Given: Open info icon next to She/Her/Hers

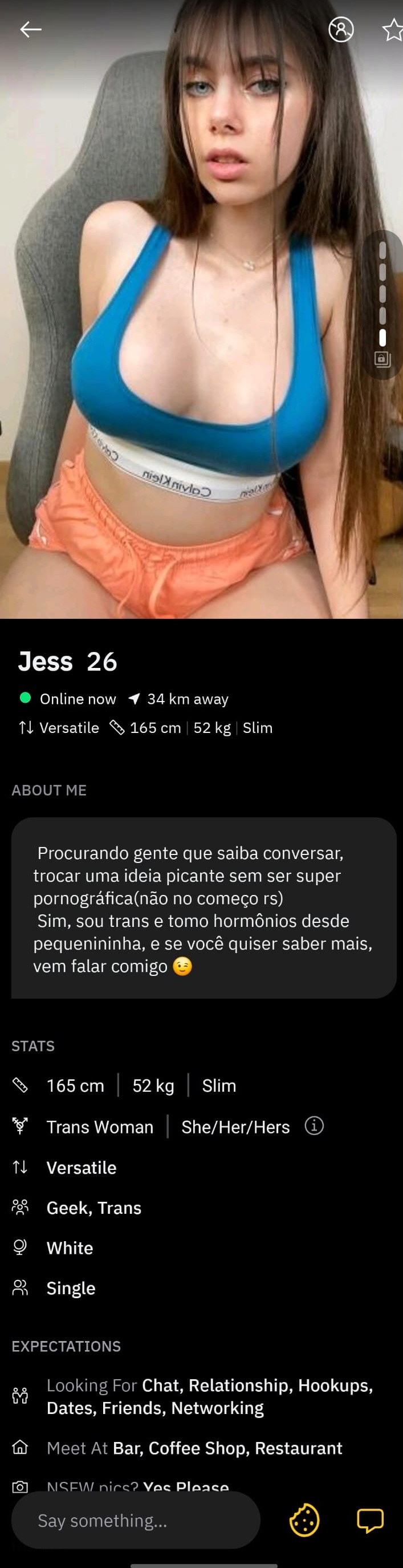Looking at the screenshot, I should pyautogui.click(x=314, y=1125).
